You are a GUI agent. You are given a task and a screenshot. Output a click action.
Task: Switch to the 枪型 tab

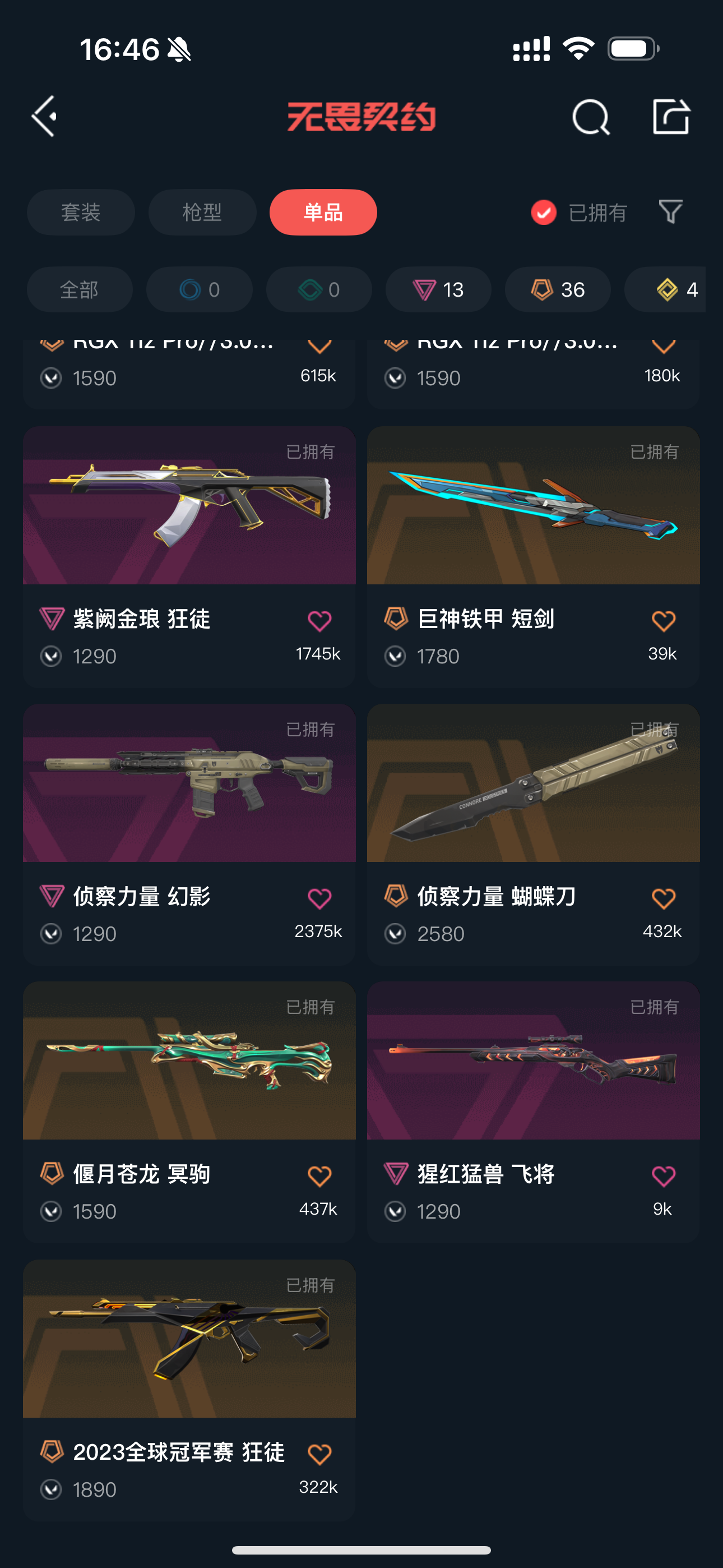click(202, 213)
